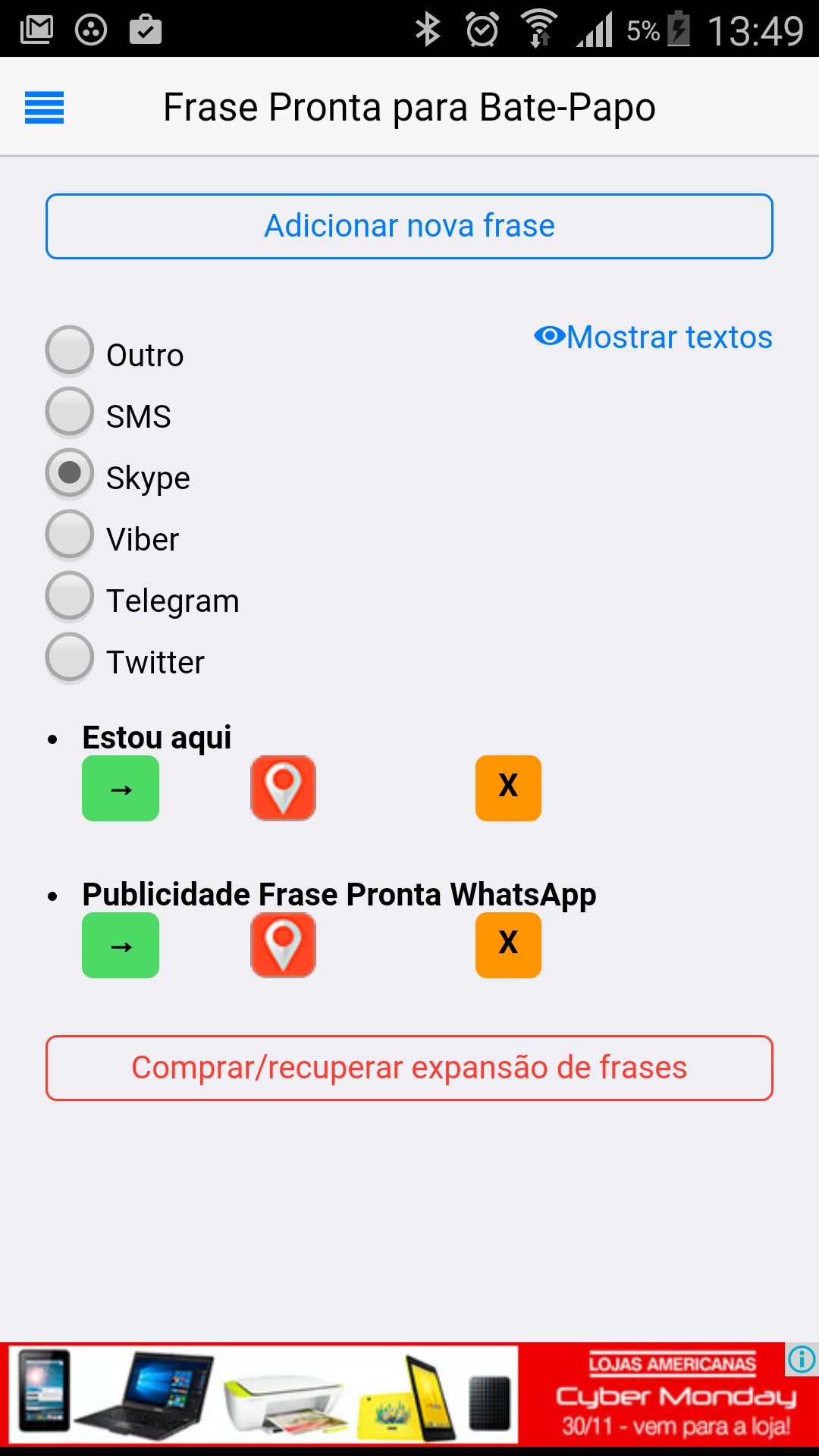The width and height of the screenshot is (819, 1456).
Task: Switch selection to Telegram
Action: click(70, 597)
